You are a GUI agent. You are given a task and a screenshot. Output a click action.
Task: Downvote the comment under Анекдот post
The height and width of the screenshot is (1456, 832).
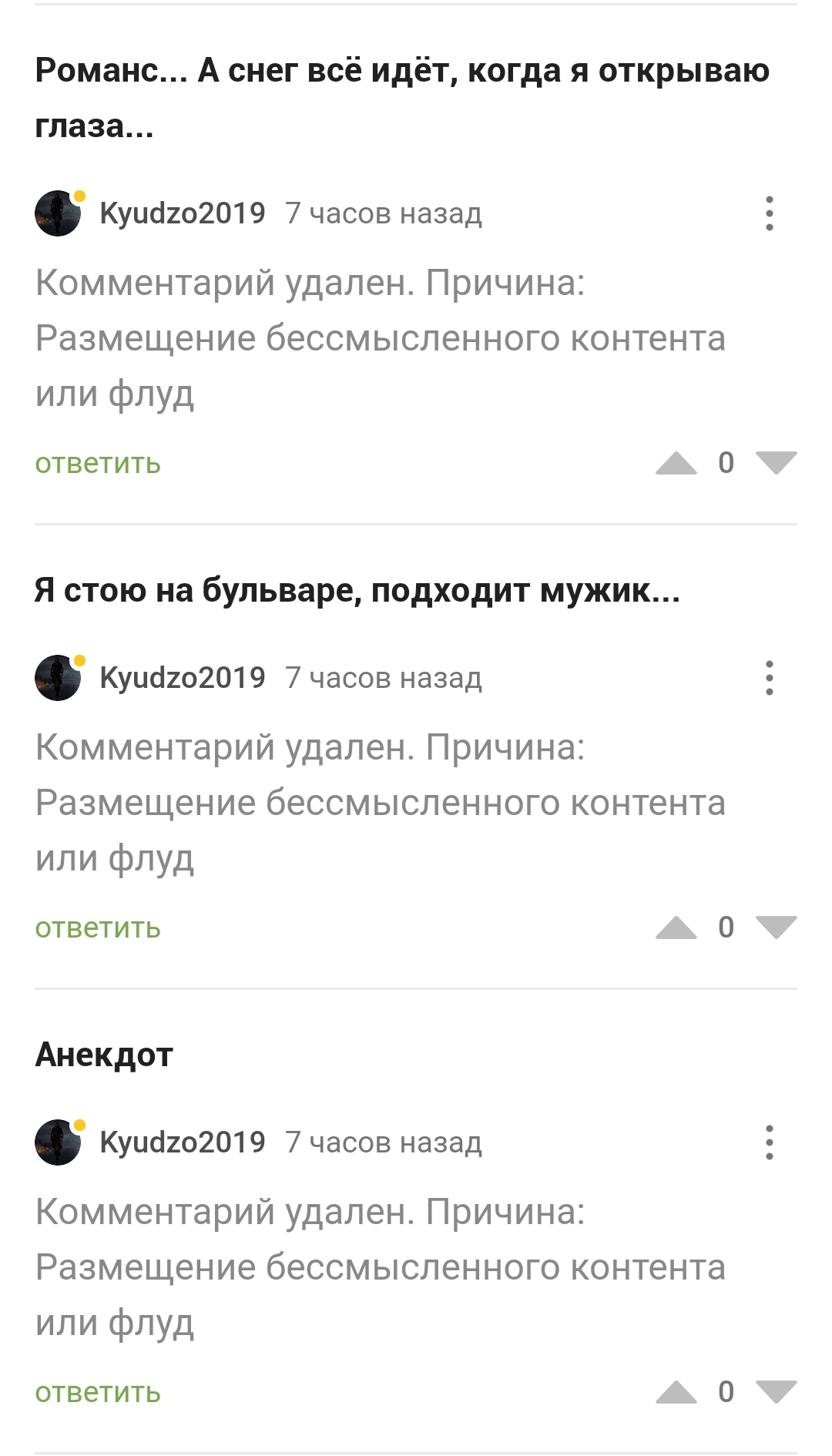click(777, 1392)
